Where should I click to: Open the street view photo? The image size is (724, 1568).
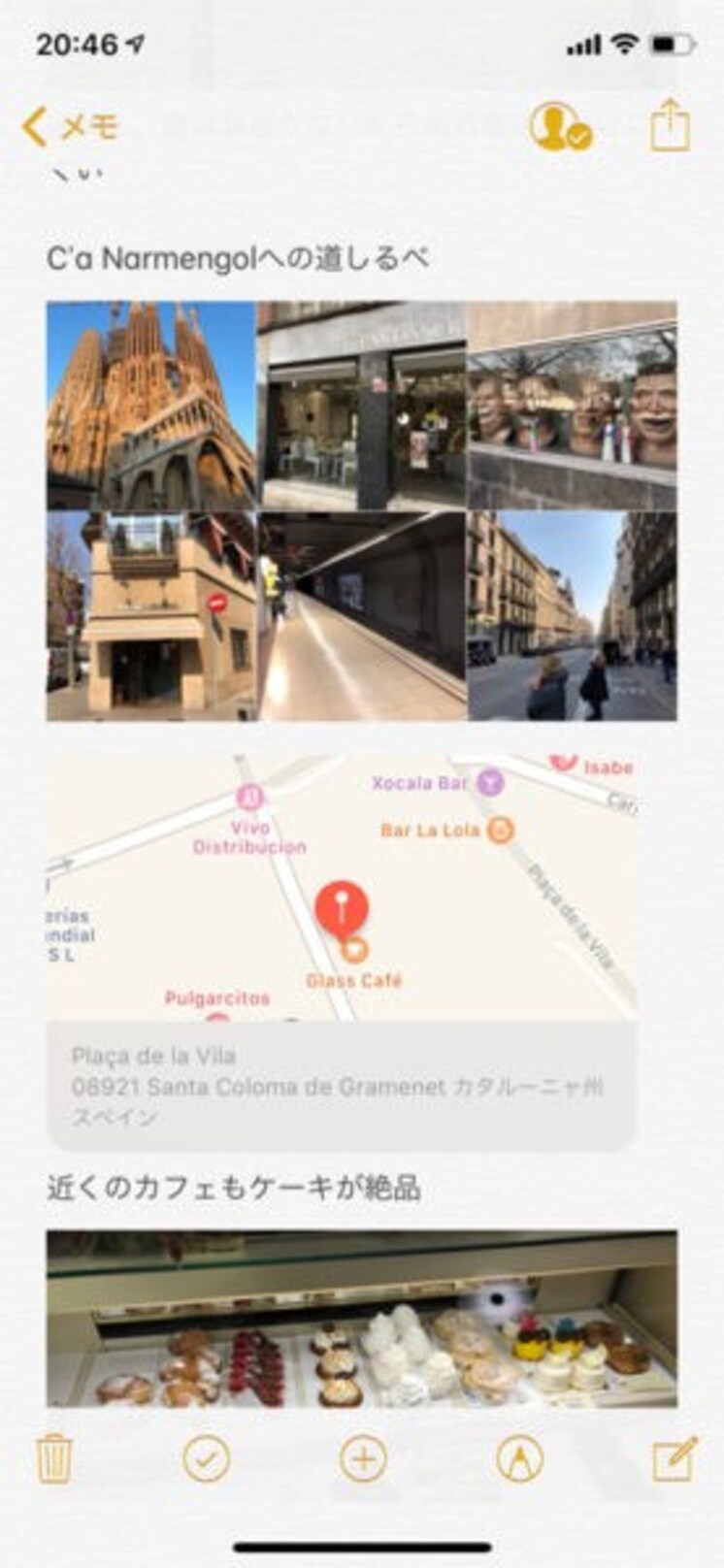click(572, 617)
